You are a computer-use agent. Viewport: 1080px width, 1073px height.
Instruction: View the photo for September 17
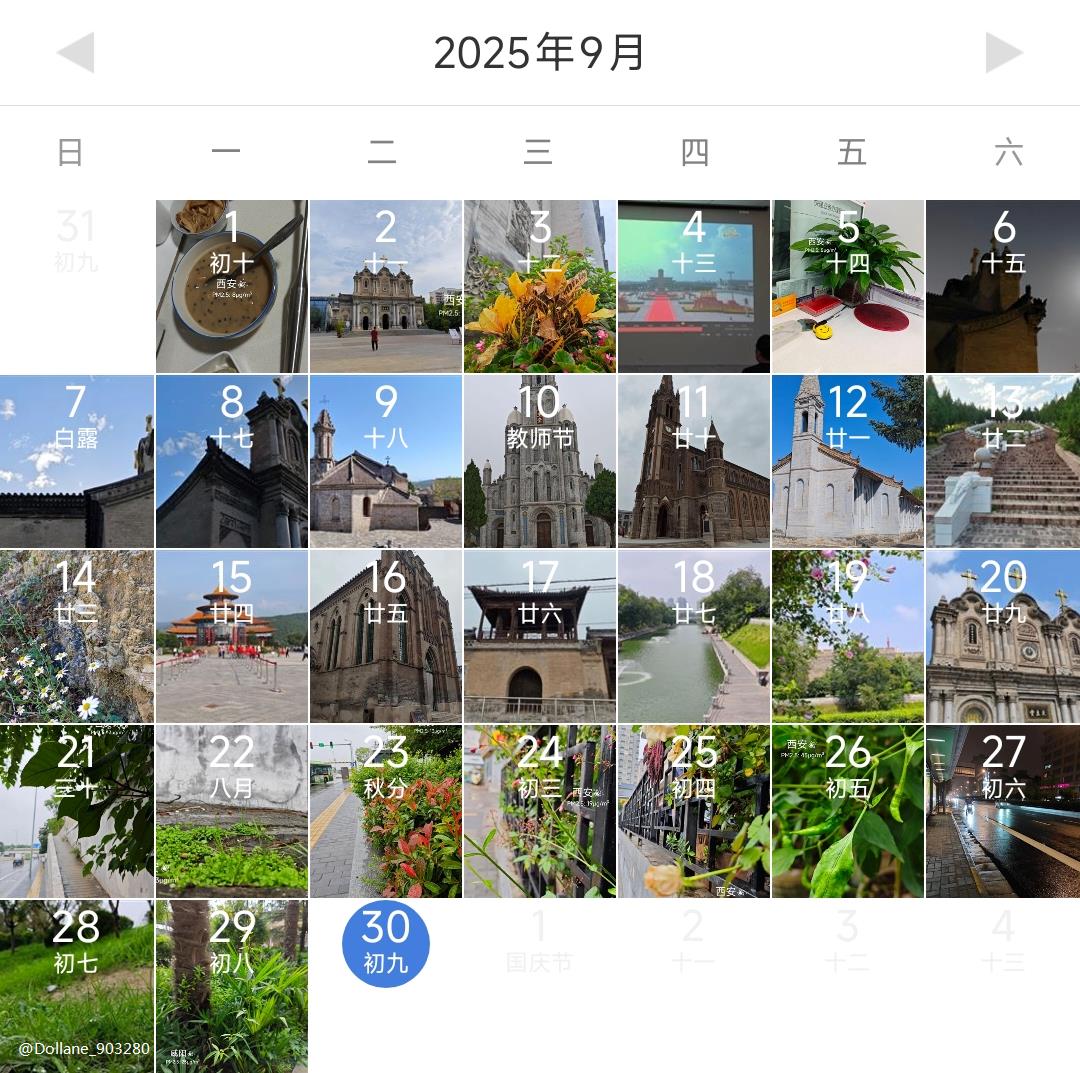click(540, 637)
